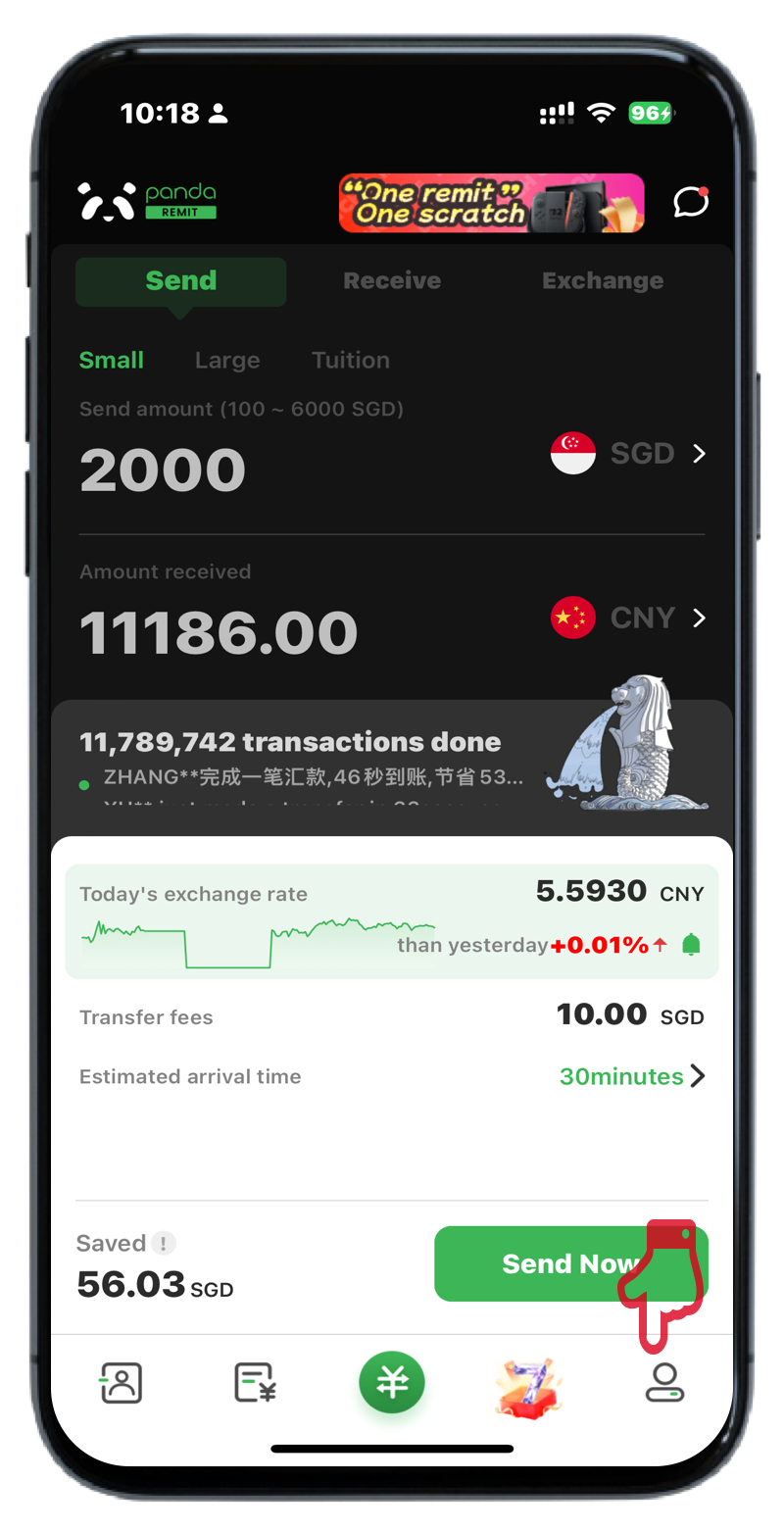Open the recipients tab in bottom bar
The image size is (784, 1531).
[x=122, y=1383]
